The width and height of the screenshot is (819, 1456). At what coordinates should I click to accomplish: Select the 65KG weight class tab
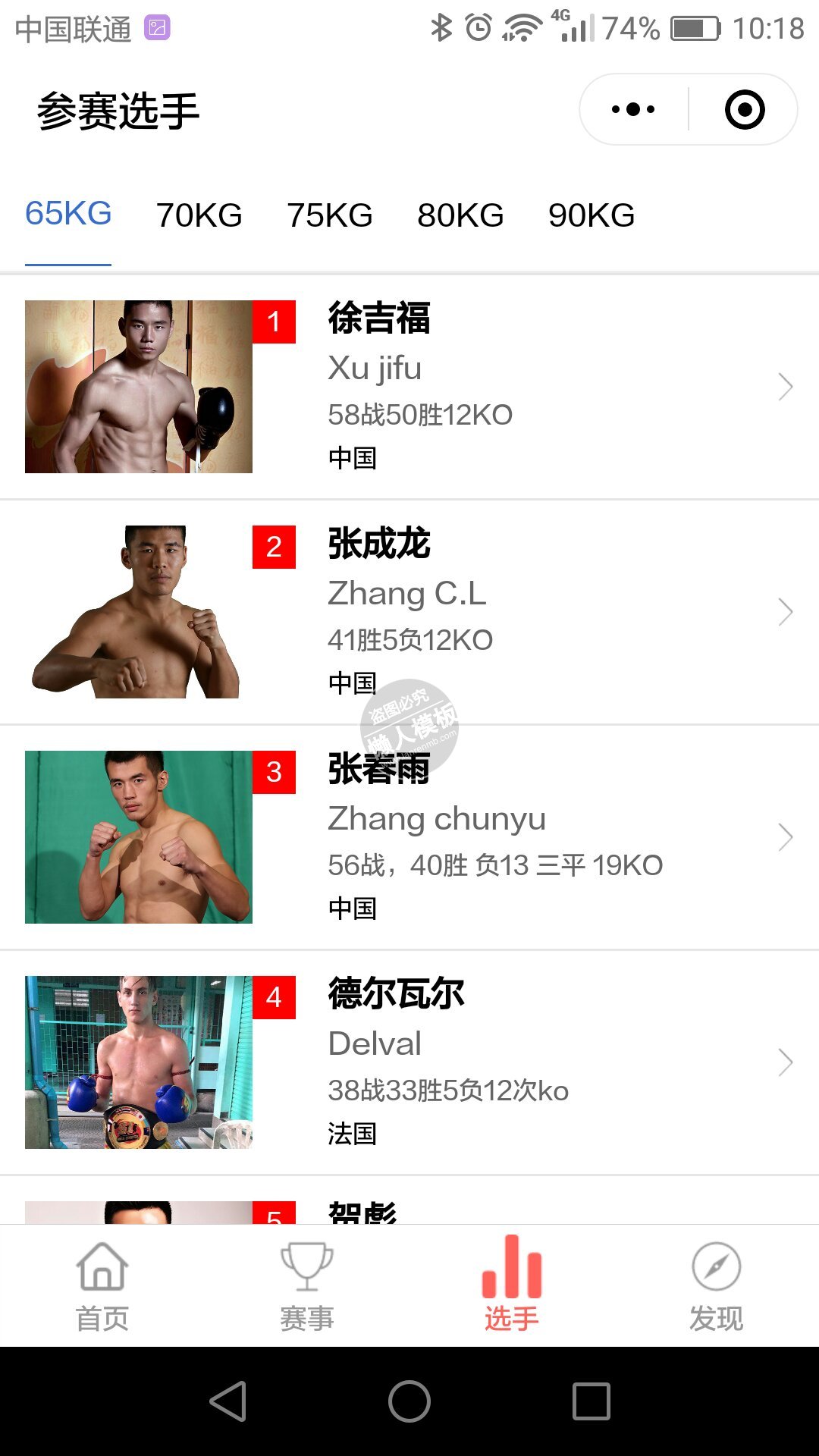coord(68,215)
